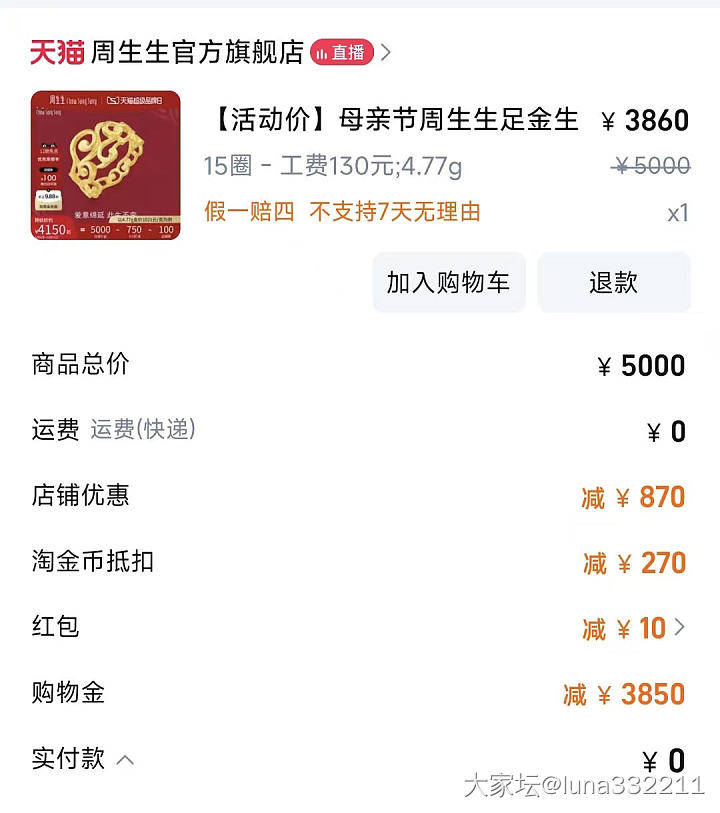Request a refund with 退款

click(x=613, y=282)
